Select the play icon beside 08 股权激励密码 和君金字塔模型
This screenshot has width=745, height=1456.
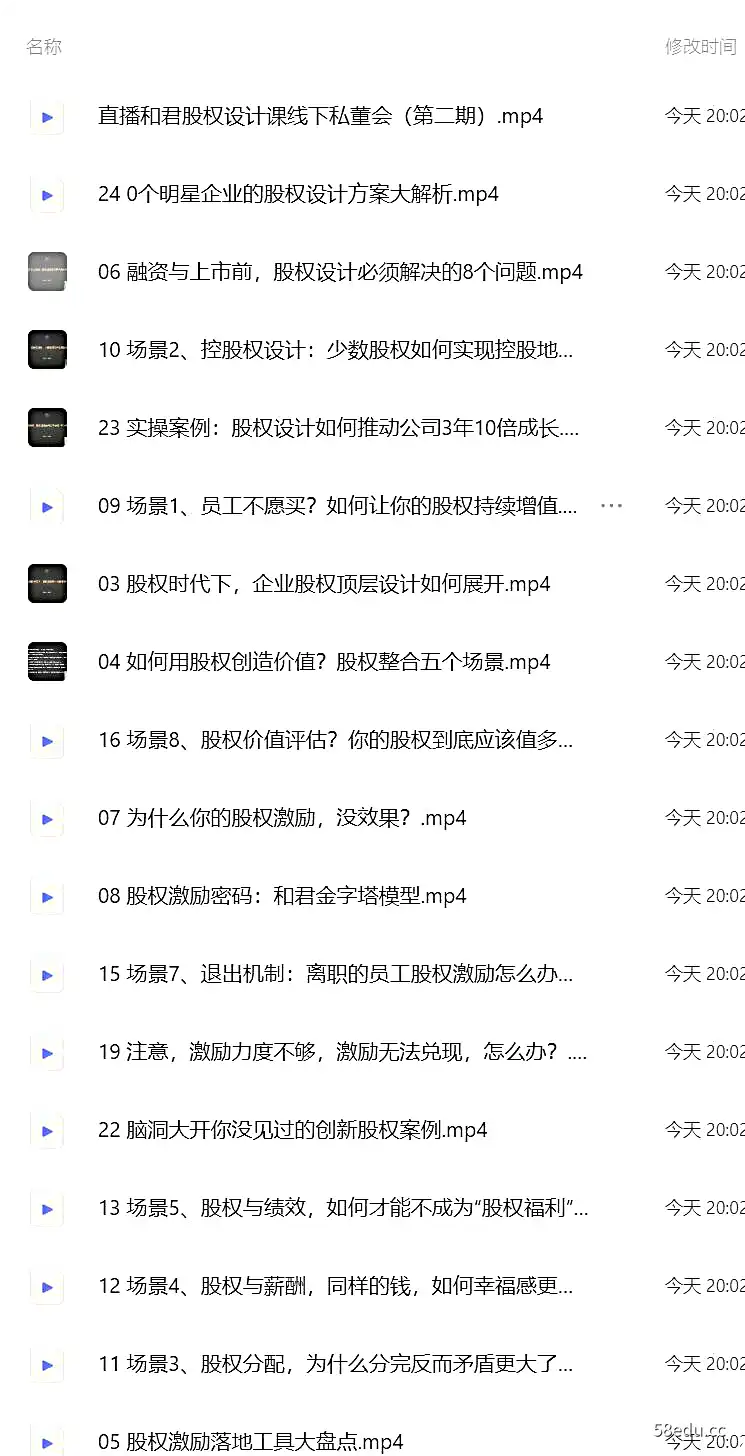tap(47, 896)
